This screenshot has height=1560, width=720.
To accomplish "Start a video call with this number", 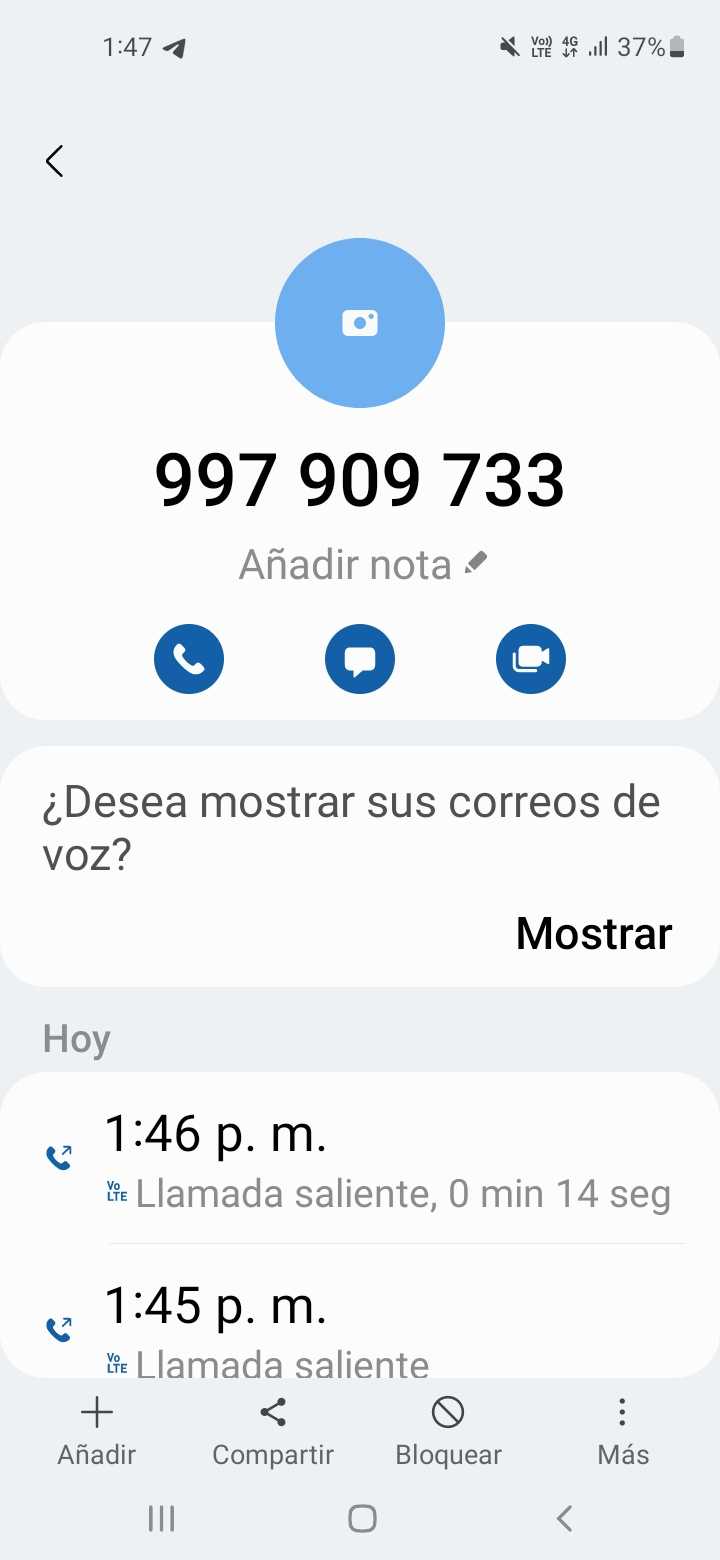I will click(531, 659).
